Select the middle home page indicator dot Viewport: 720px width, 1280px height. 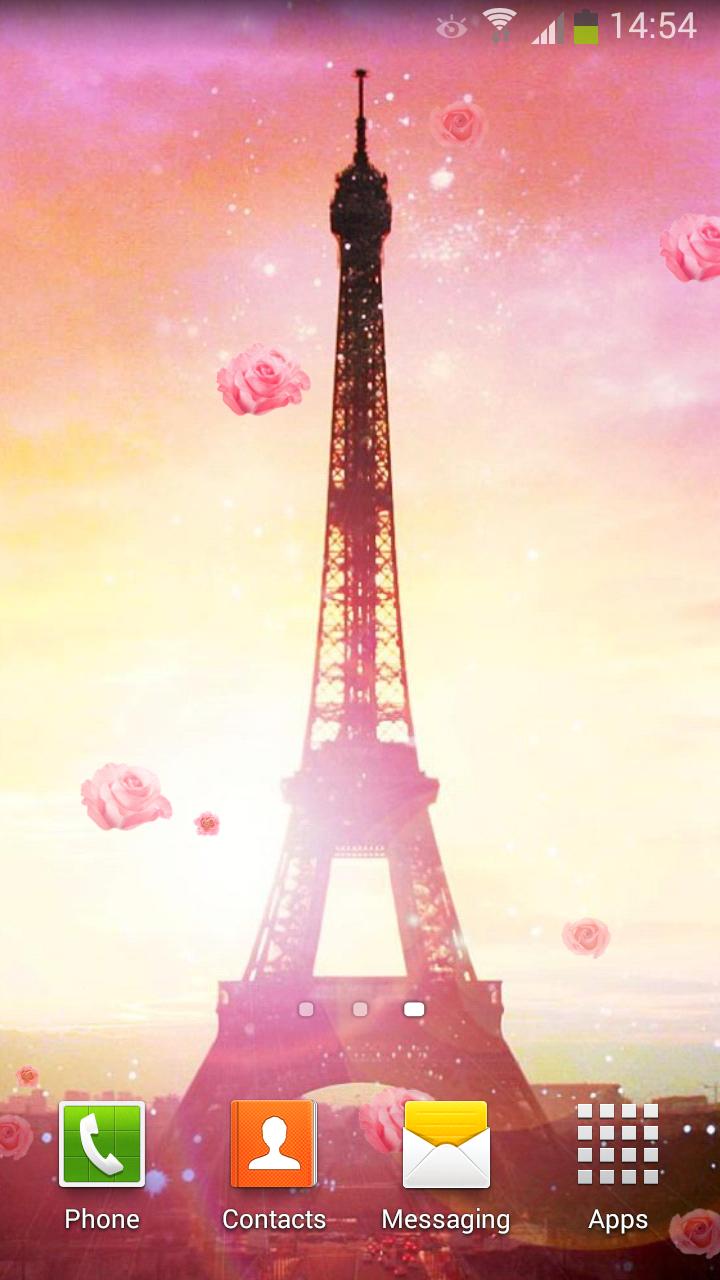tap(360, 1009)
